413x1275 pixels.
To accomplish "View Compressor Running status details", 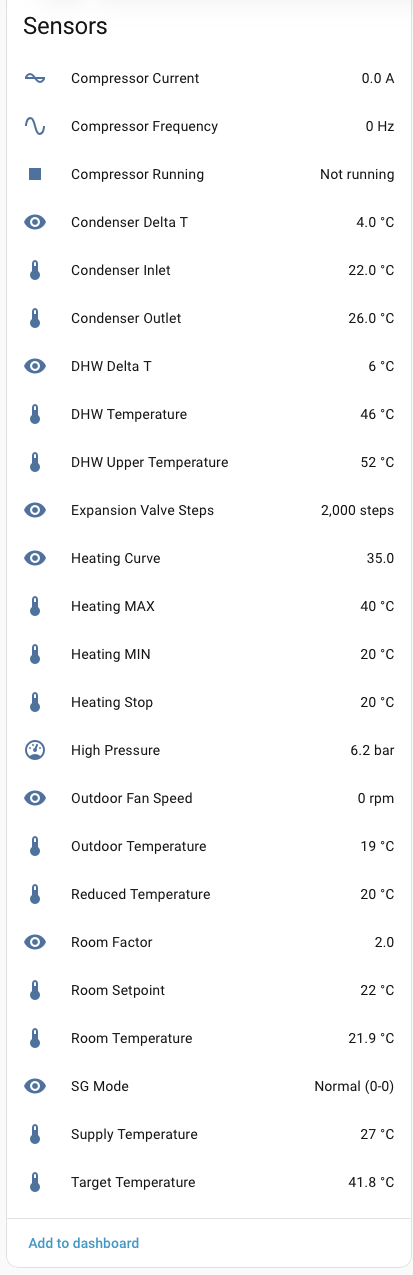I will [207, 174].
